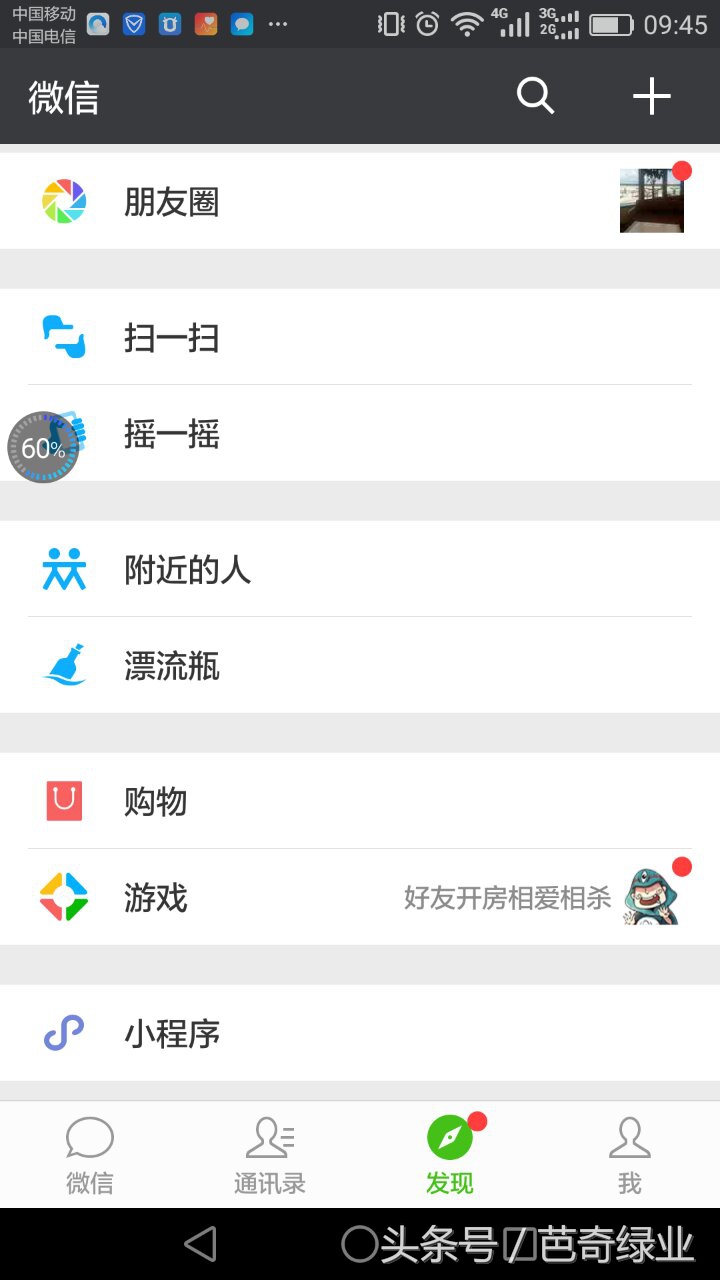The image size is (720, 1280).
Task: Open the Games row promo '好友开房相爱相杀'
Action: tap(508, 897)
